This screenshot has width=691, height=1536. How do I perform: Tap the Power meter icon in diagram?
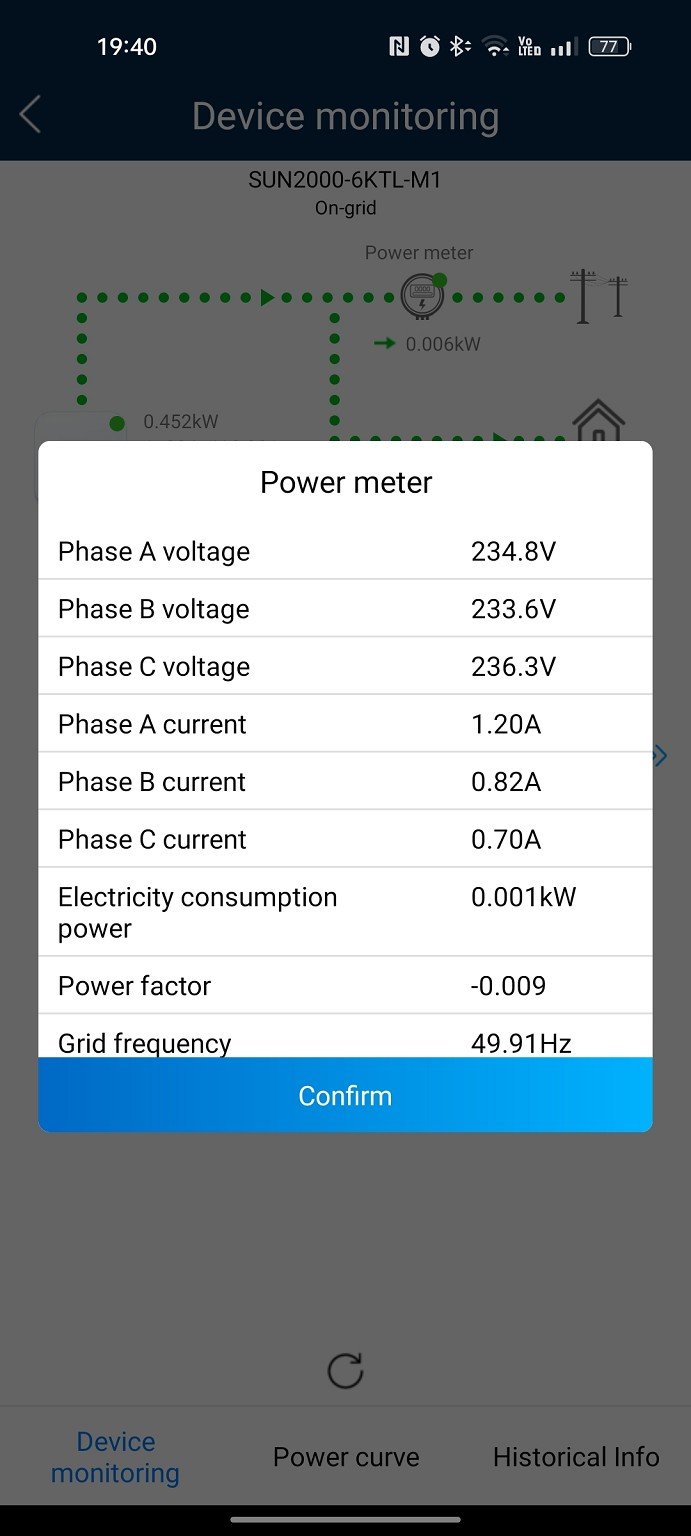(x=420, y=296)
